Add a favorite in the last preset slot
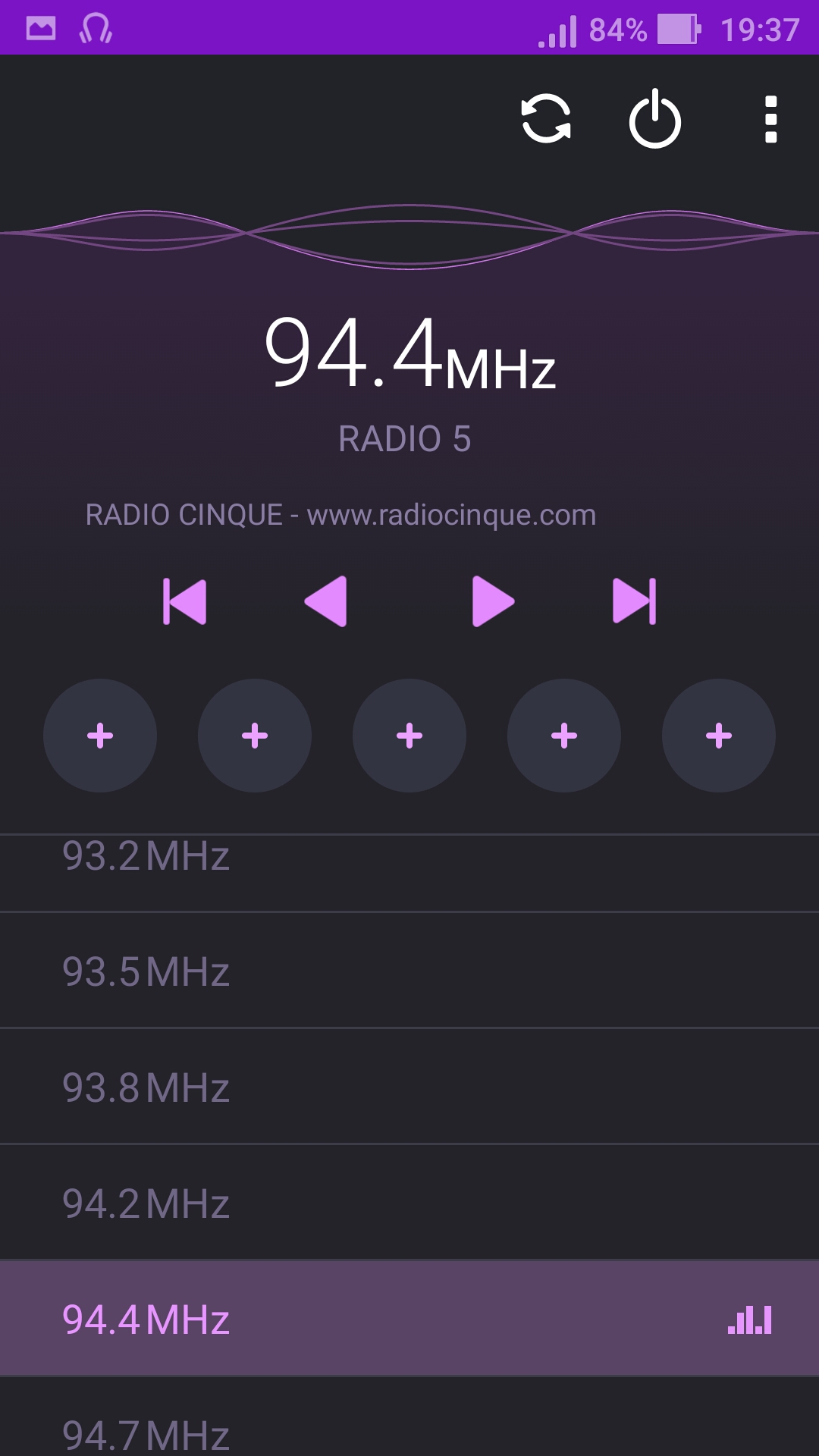The width and height of the screenshot is (819, 1456). [x=719, y=736]
